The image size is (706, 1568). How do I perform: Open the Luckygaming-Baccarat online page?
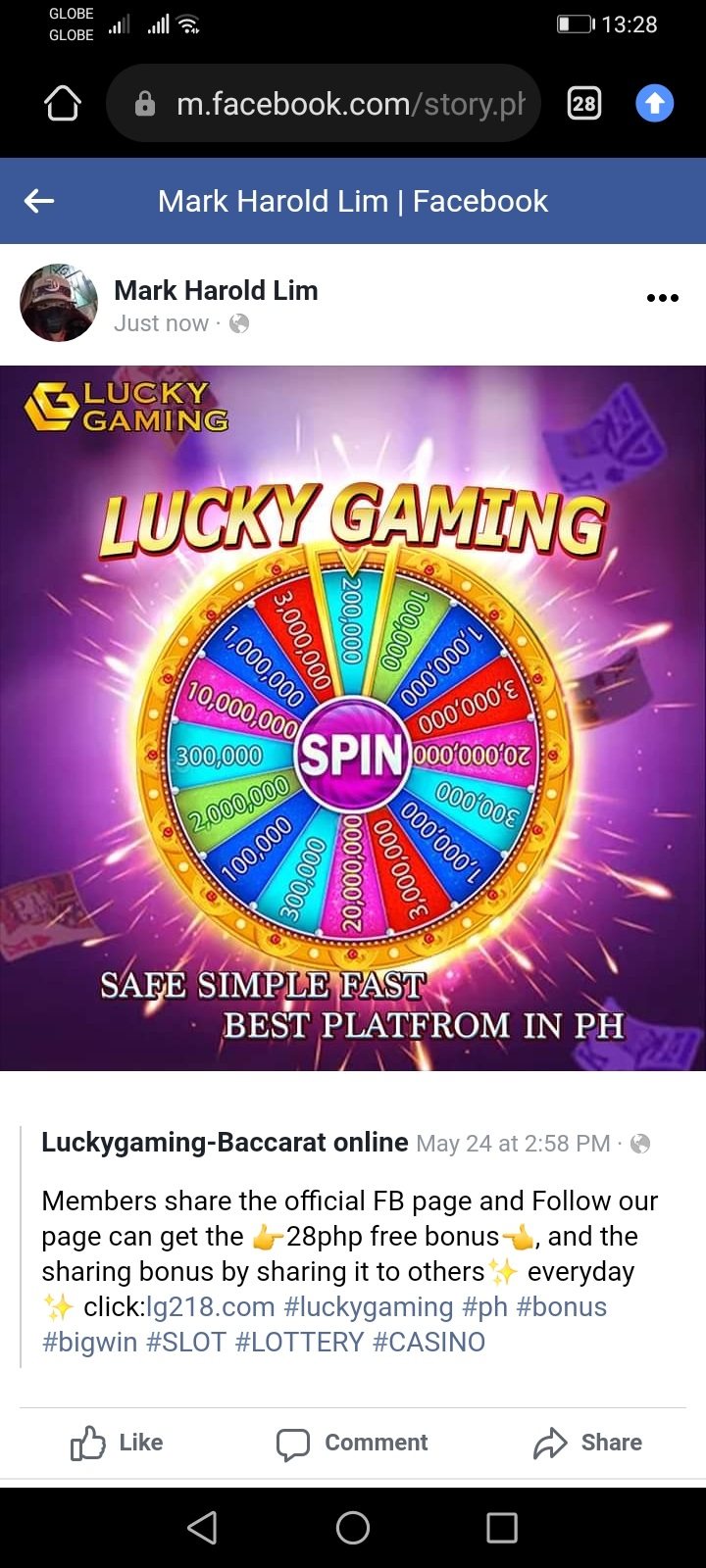[225, 1142]
